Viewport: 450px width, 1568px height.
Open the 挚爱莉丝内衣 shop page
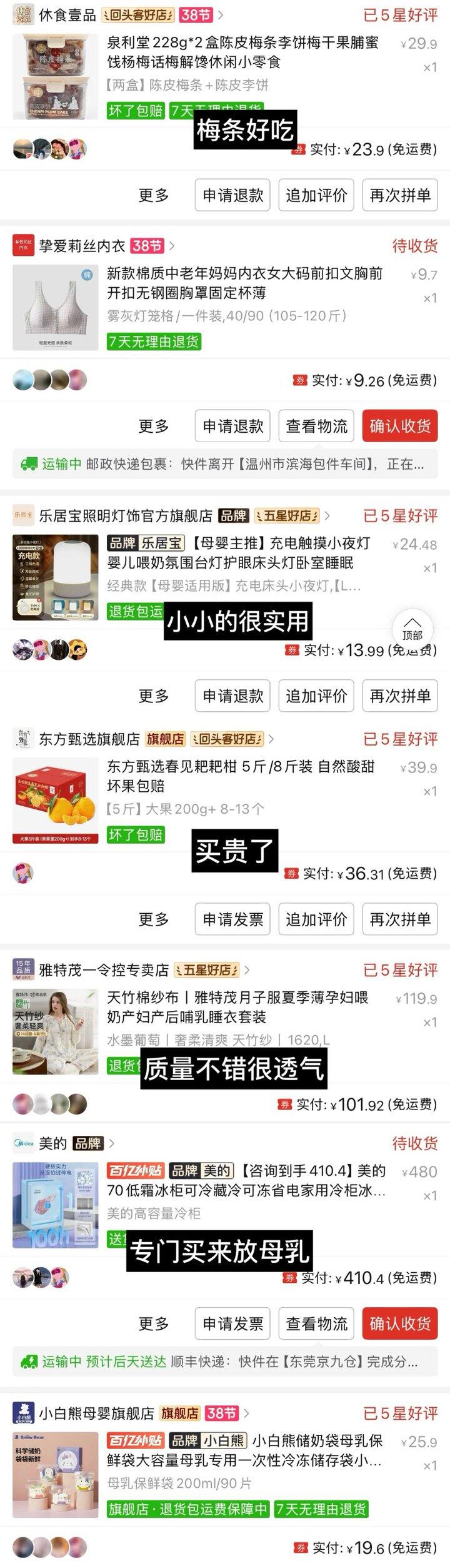[x=82, y=246]
